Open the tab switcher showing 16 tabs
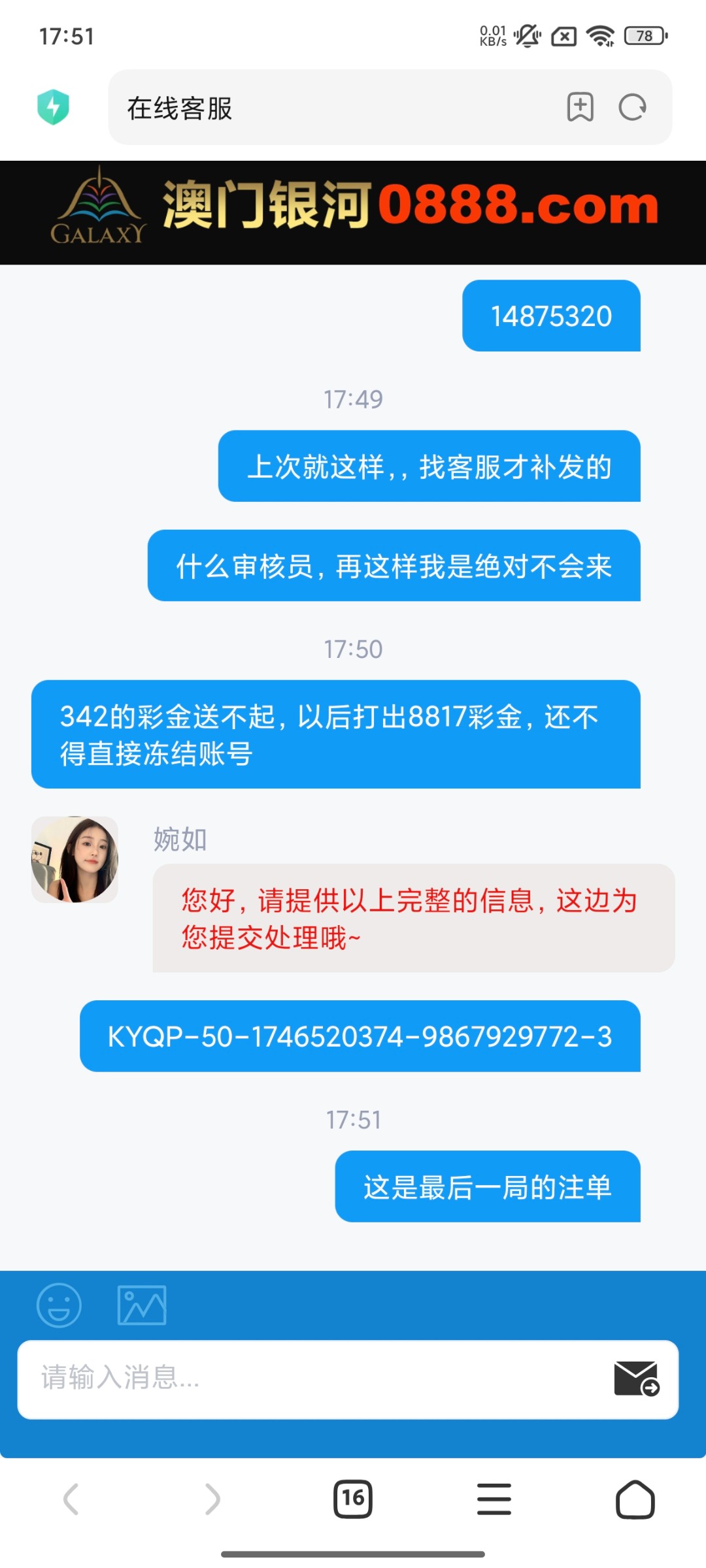 tap(353, 1499)
